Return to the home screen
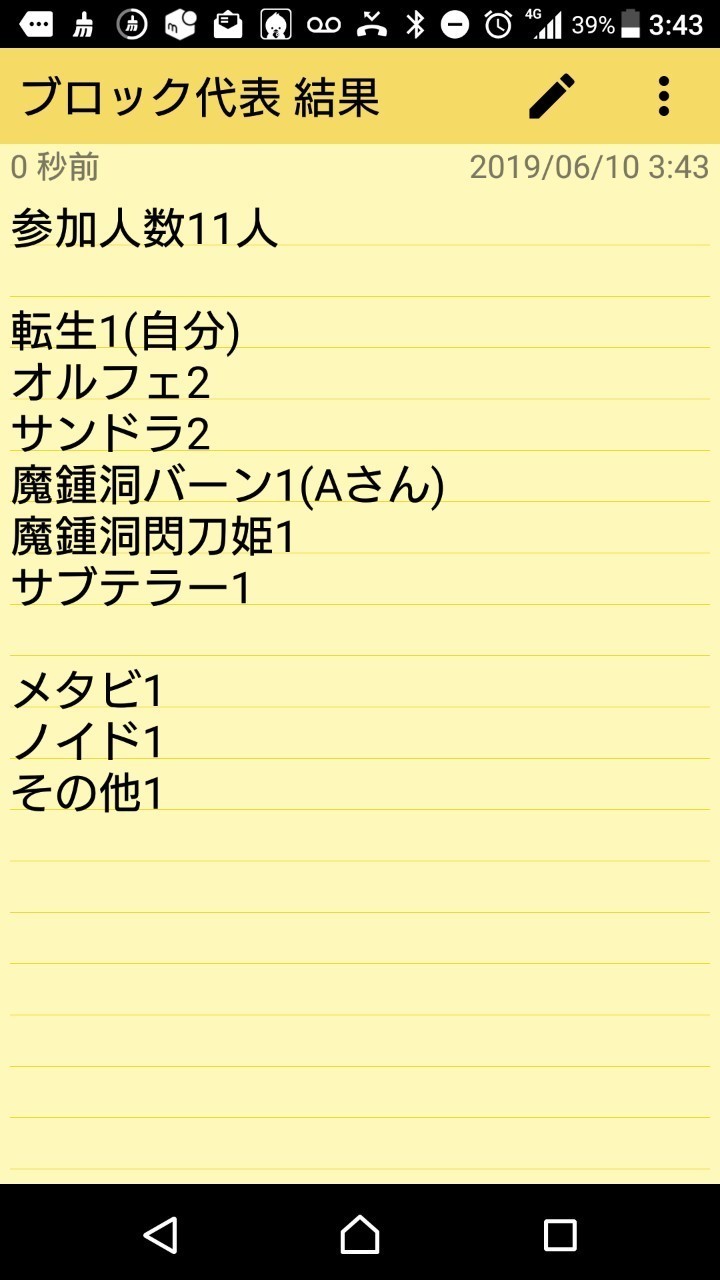Screen dimensions: 720x1280 (x=360, y=1234)
